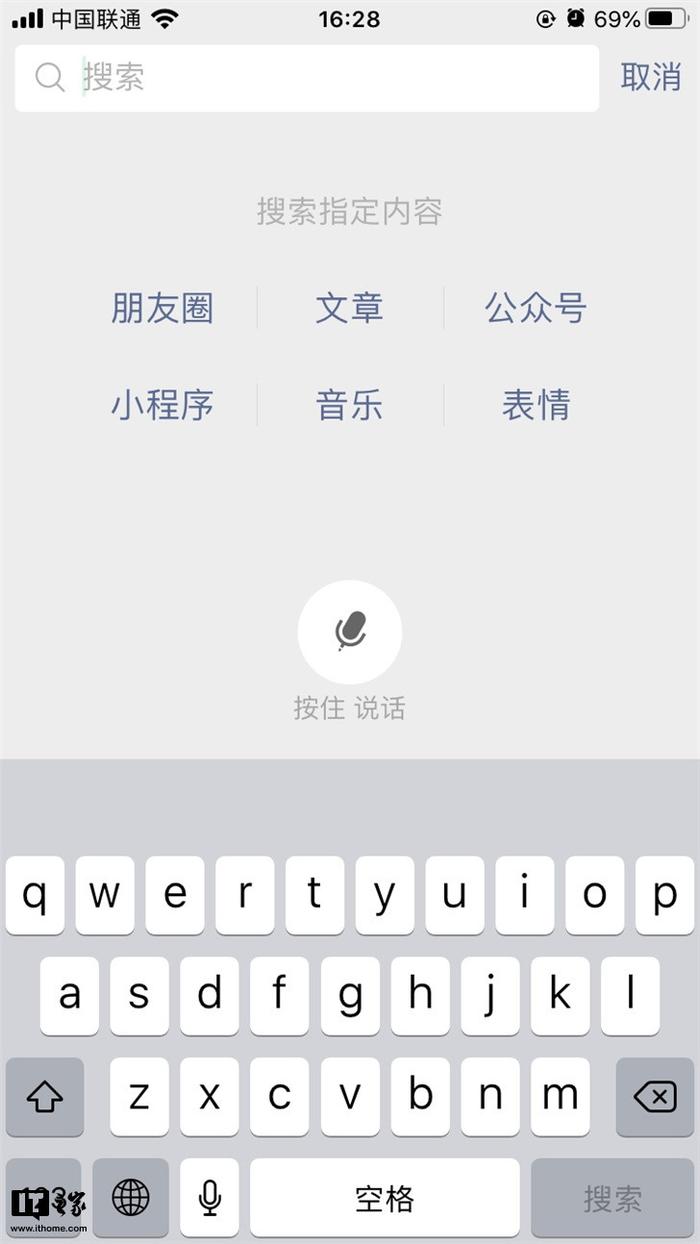
Task: Tap the 按住 说话 microphone button
Action: click(x=350, y=632)
